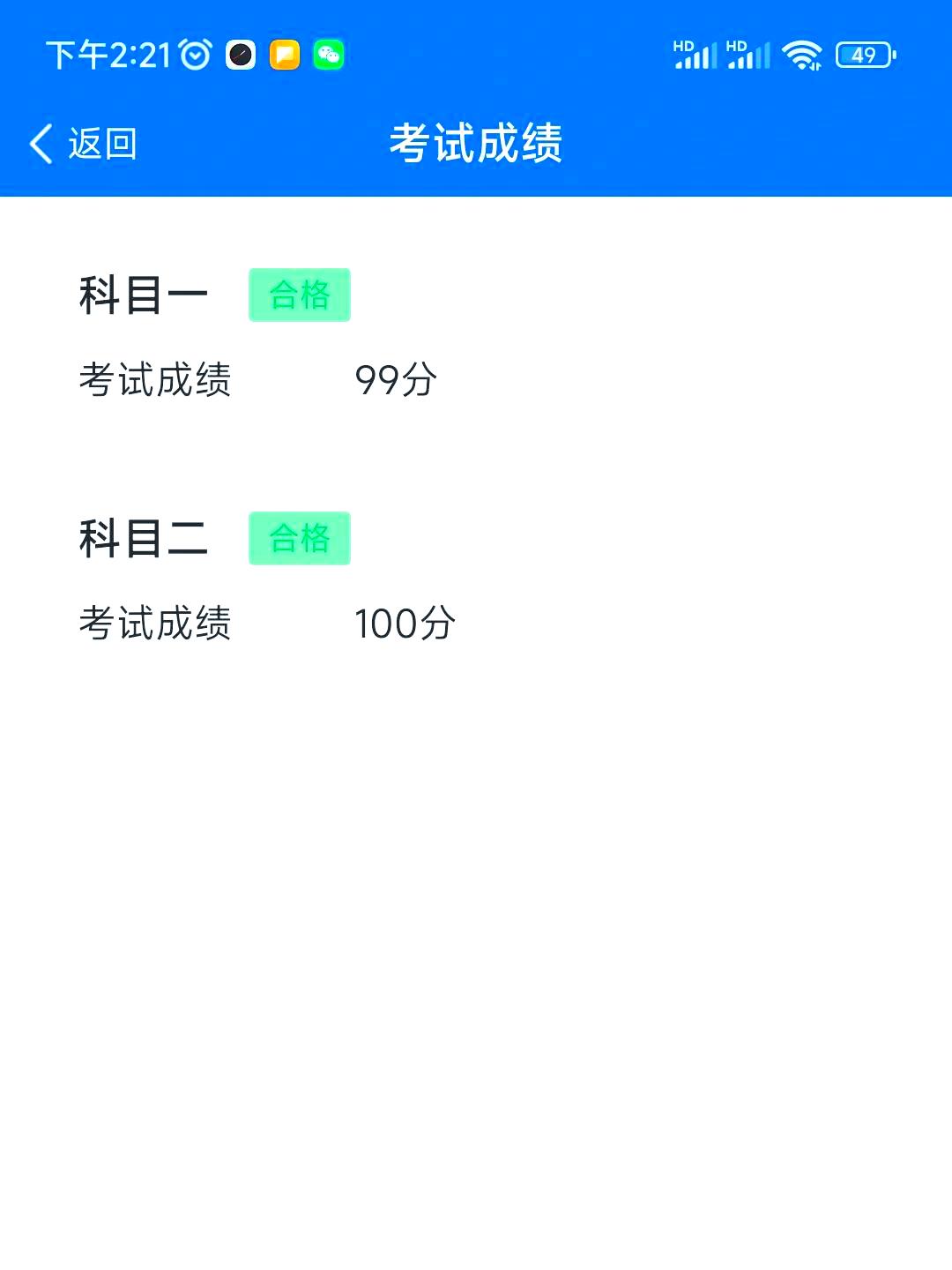Tap 返回 to go back
The image size is (952, 1270).
[103, 142]
